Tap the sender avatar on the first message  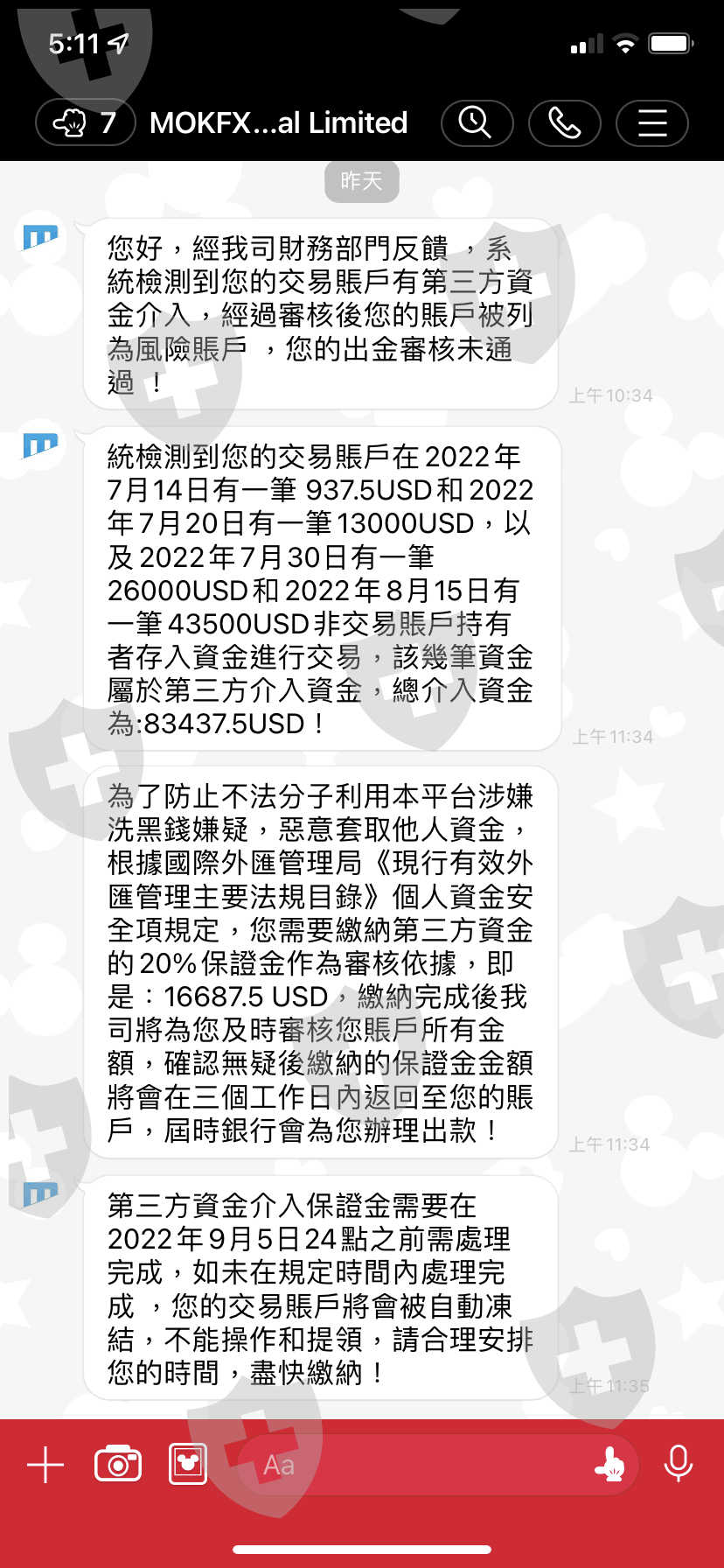(x=40, y=237)
